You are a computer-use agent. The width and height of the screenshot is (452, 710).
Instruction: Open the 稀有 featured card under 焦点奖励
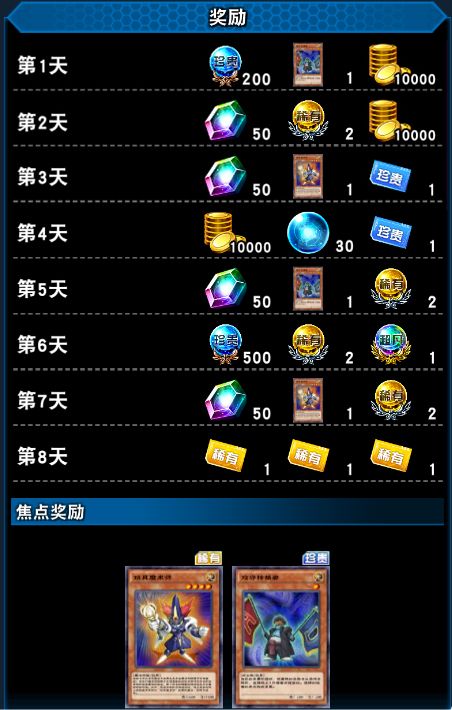point(174,637)
